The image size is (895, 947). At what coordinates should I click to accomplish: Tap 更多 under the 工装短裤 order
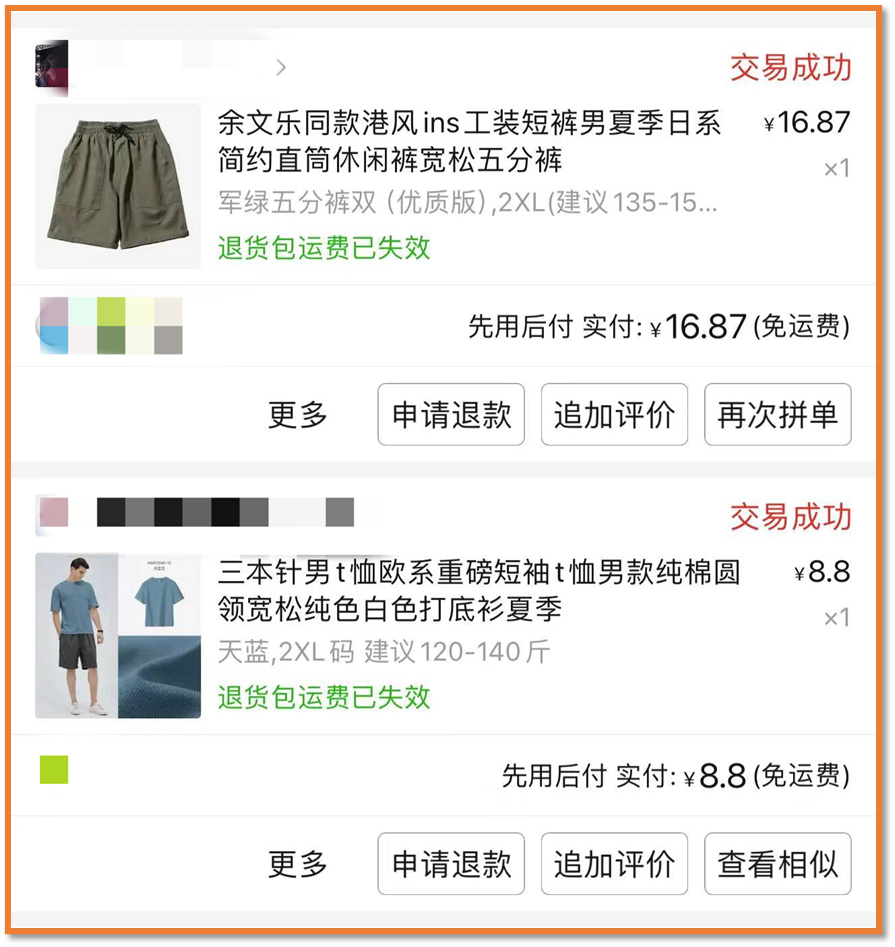[298, 415]
